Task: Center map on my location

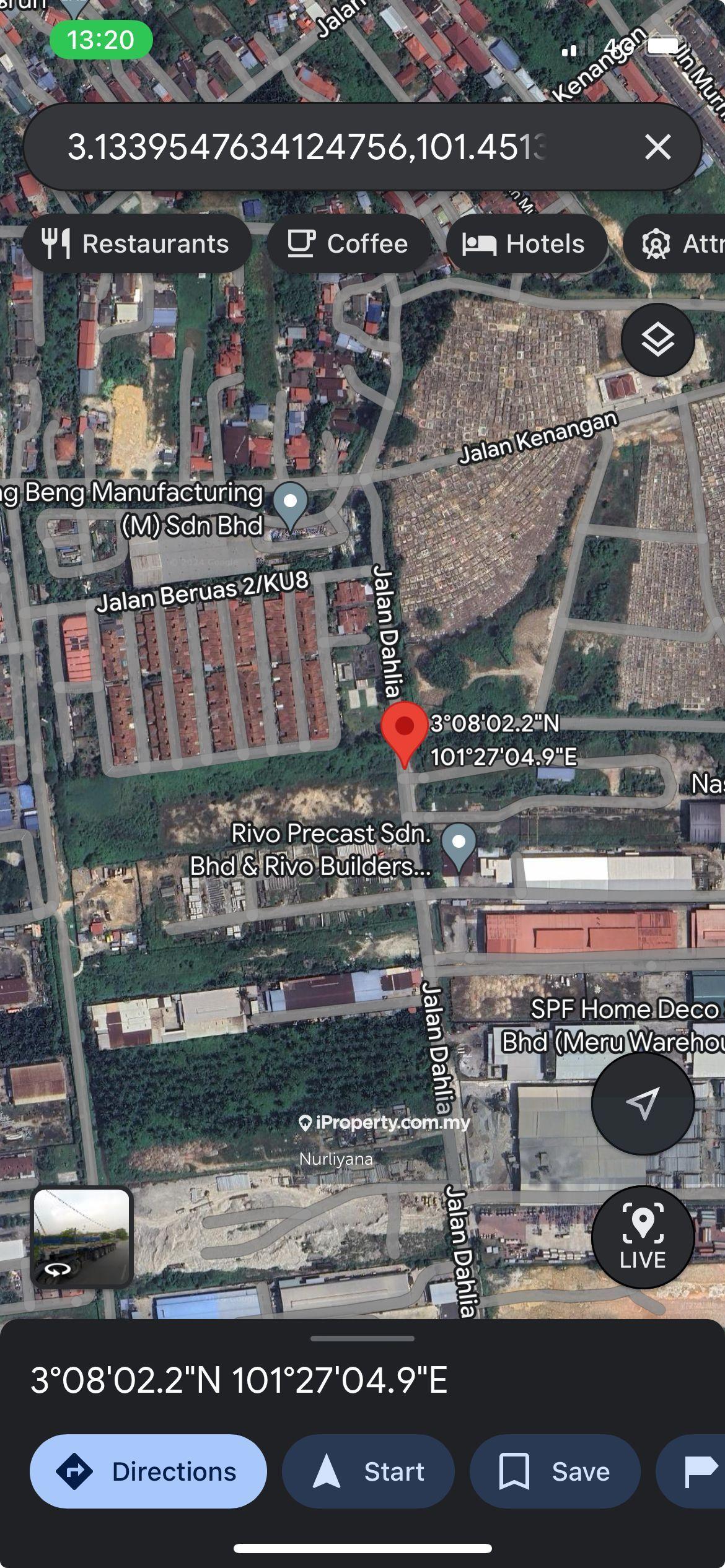Action: 643,1103
